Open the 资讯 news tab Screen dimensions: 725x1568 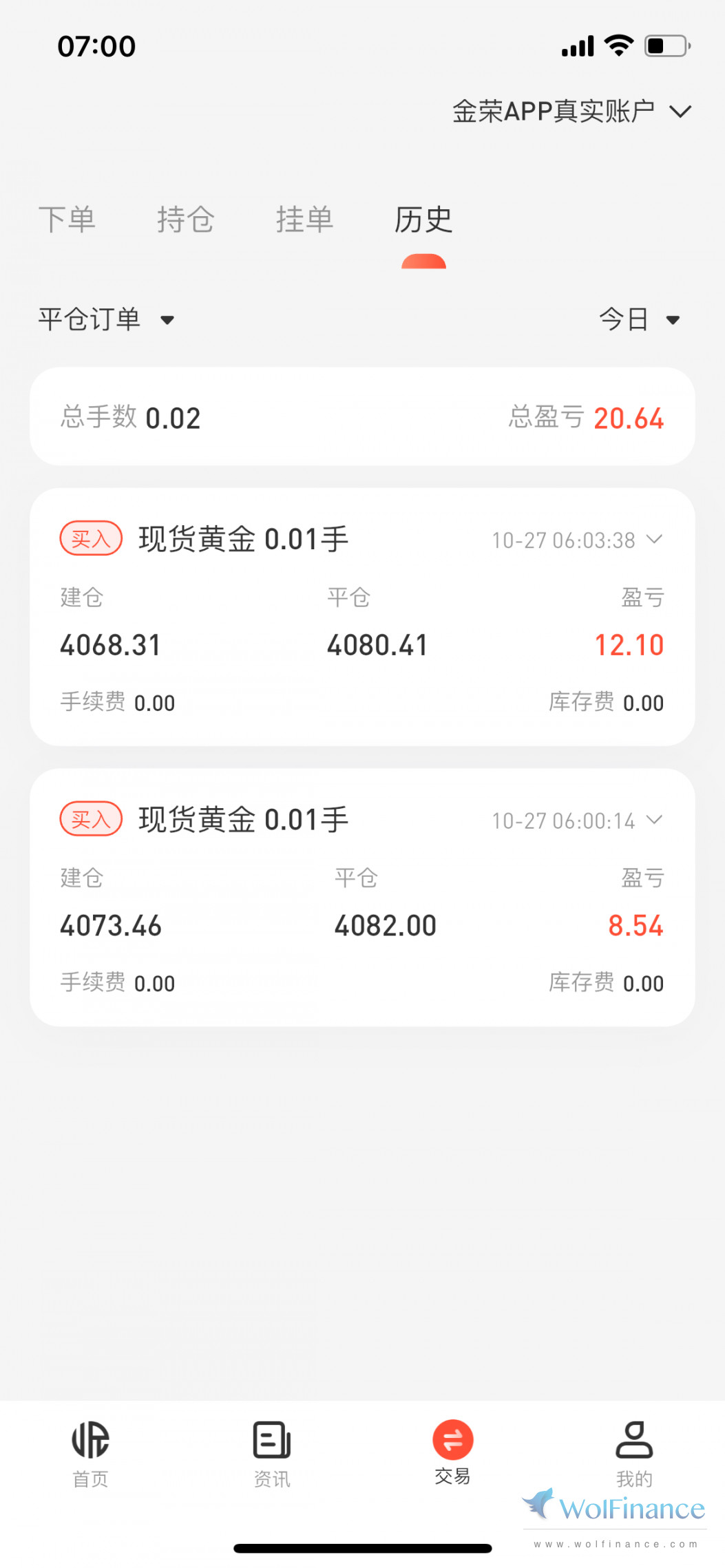272,1454
